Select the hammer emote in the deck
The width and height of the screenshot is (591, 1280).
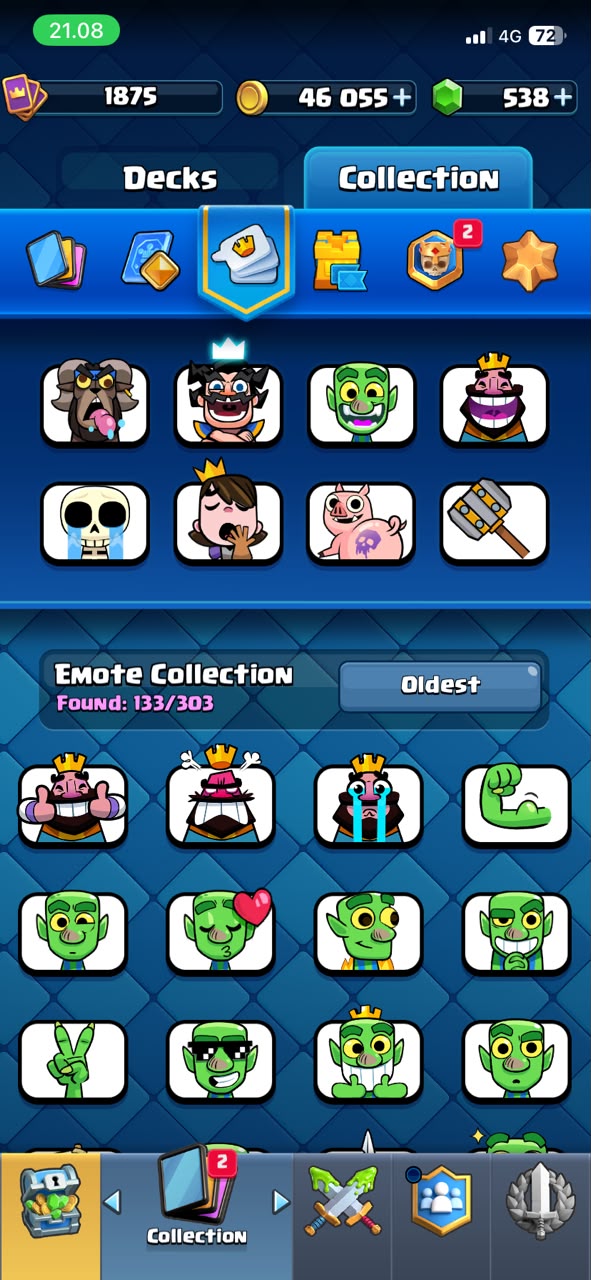[495, 521]
